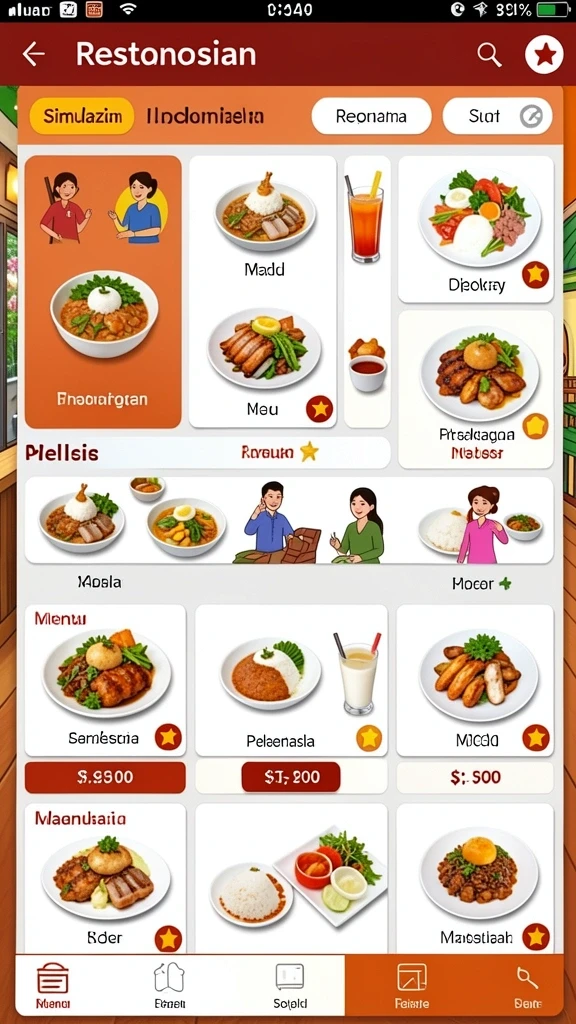Tap the Stat button
The height and width of the screenshot is (1024, 576).
point(497,116)
